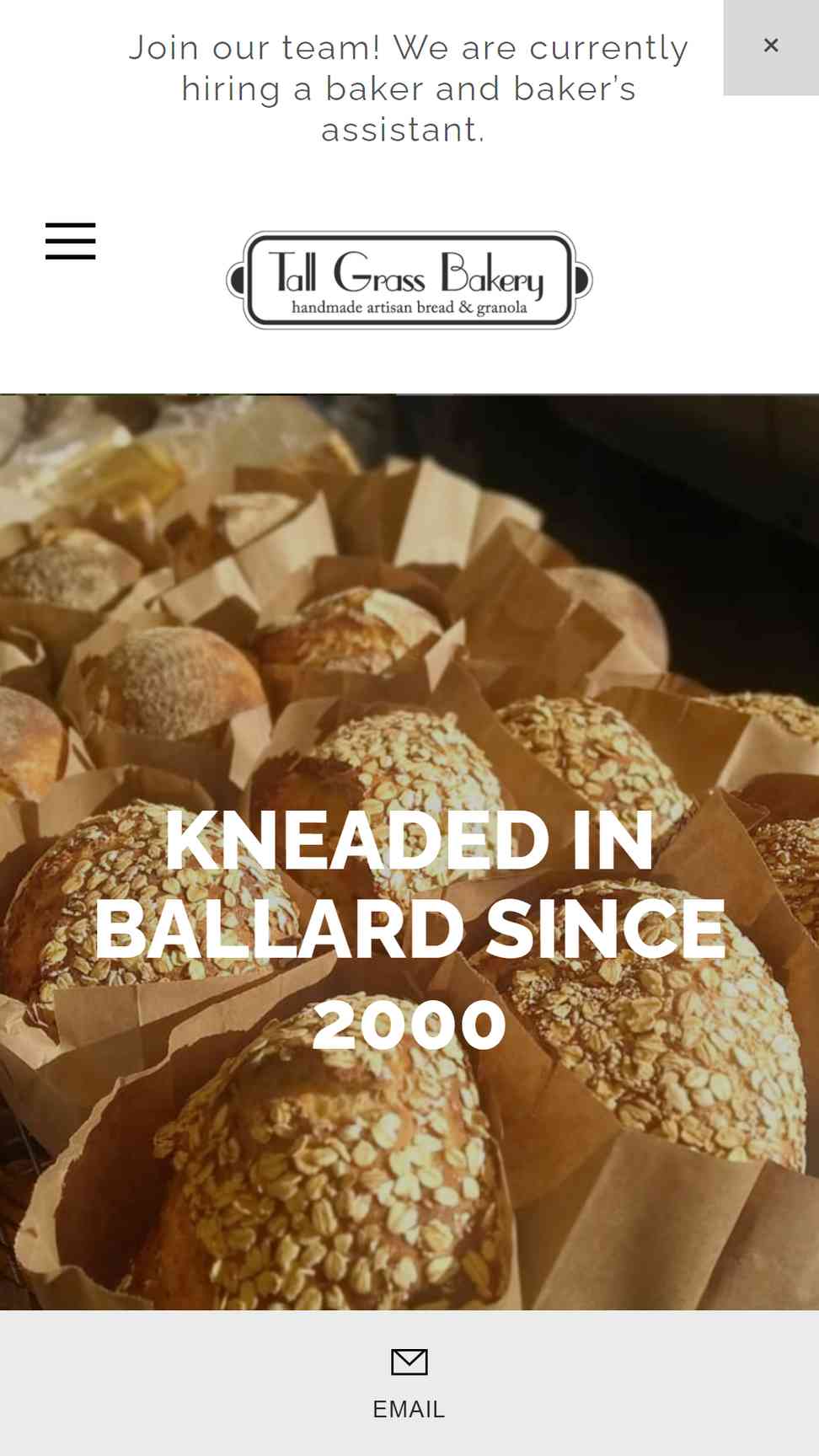Dismiss the hiring announcement banner
819x1456 pixels.
[x=770, y=46]
